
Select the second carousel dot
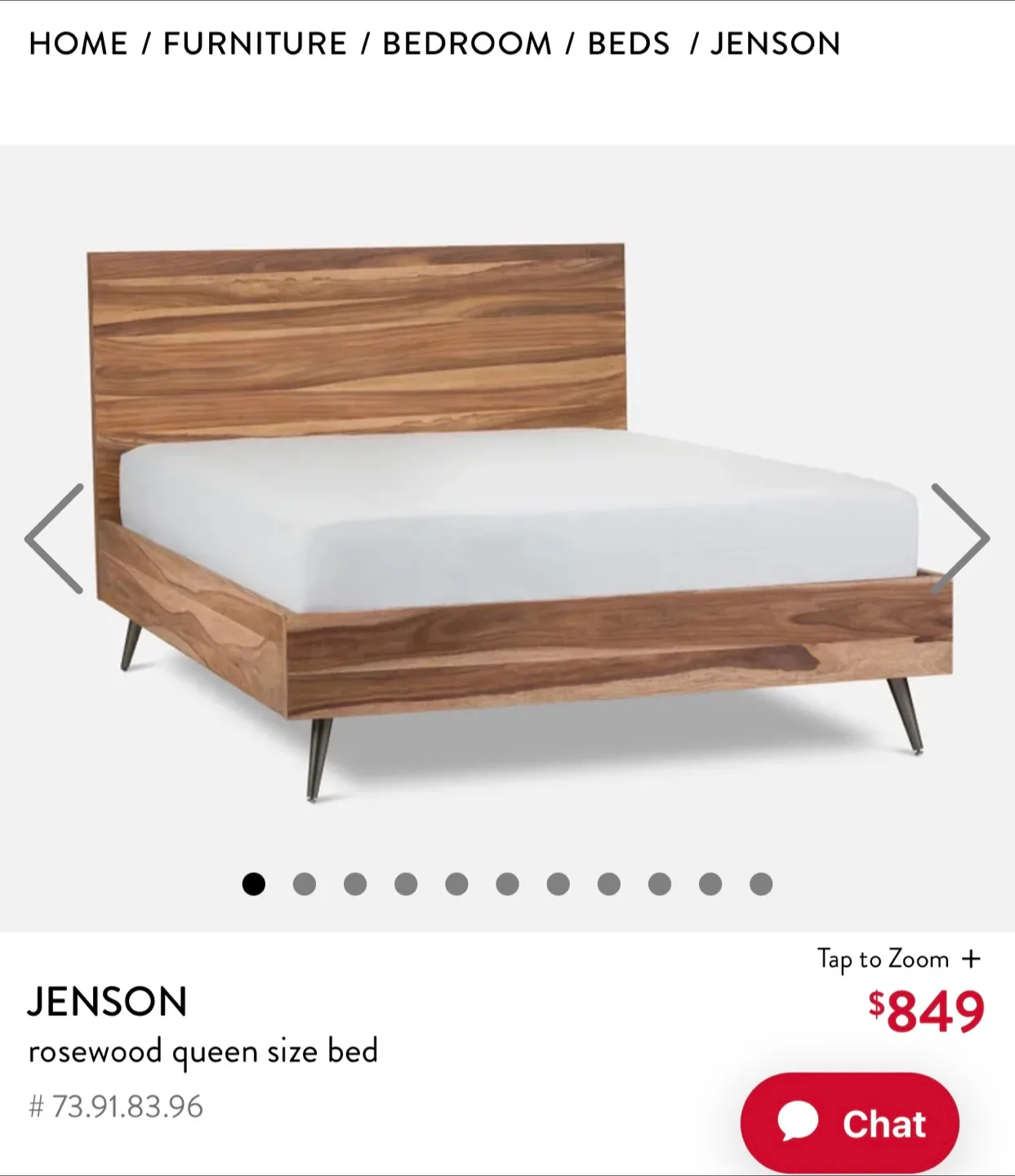[x=305, y=884]
